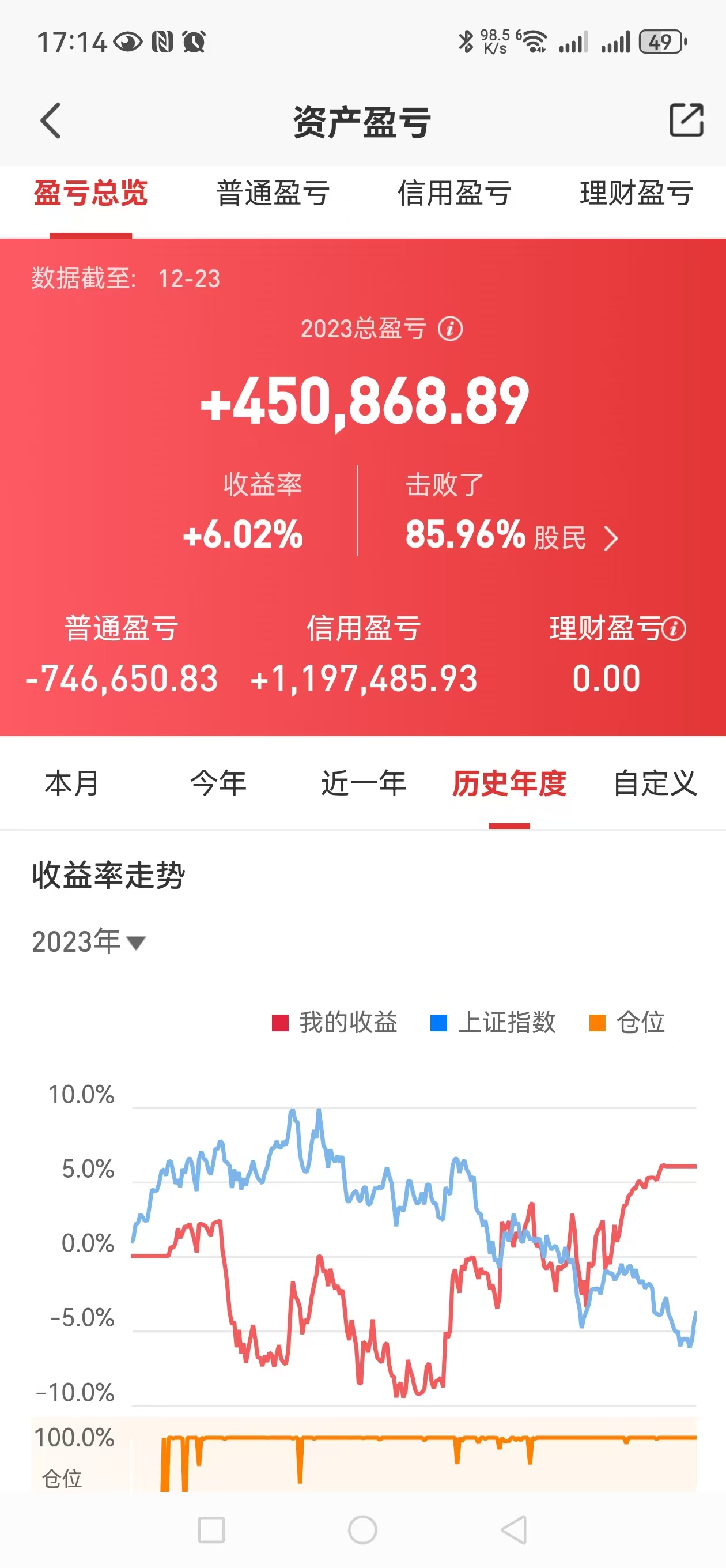Tap the info icon next to 理财盈亏
Image resolution: width=726 pixels, height=1568 pixels.
coord(674,629)
